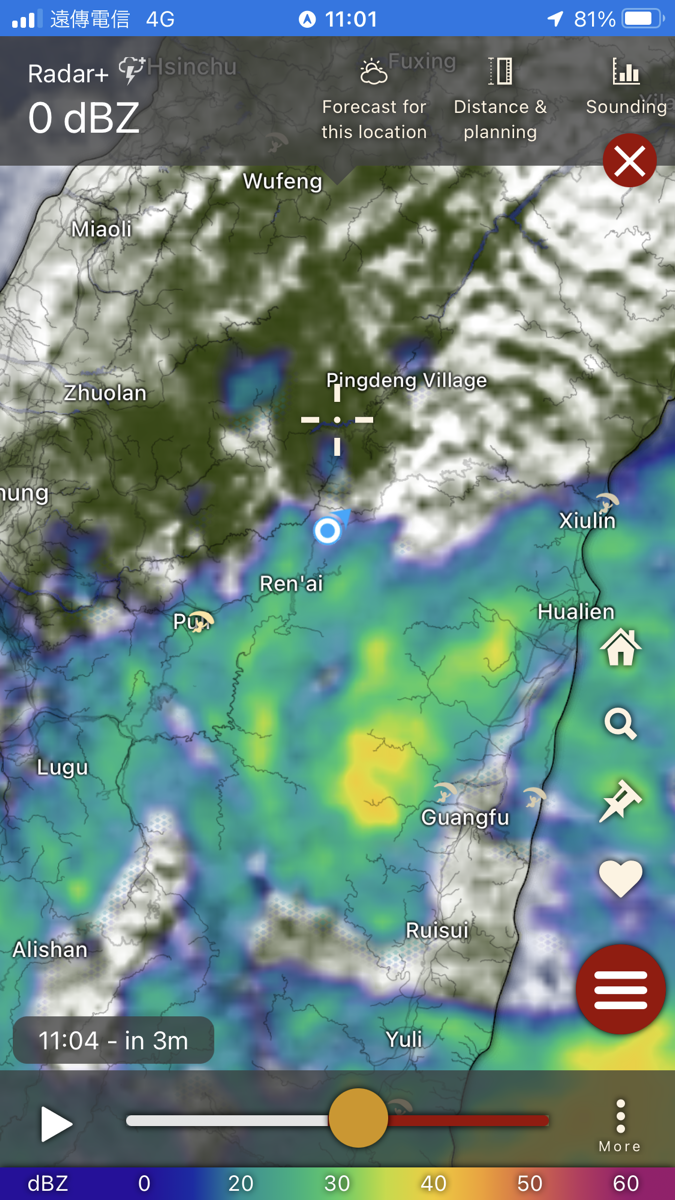Open the red hamburger menu button
675x1200 pixels.
[x=621, y=989]
